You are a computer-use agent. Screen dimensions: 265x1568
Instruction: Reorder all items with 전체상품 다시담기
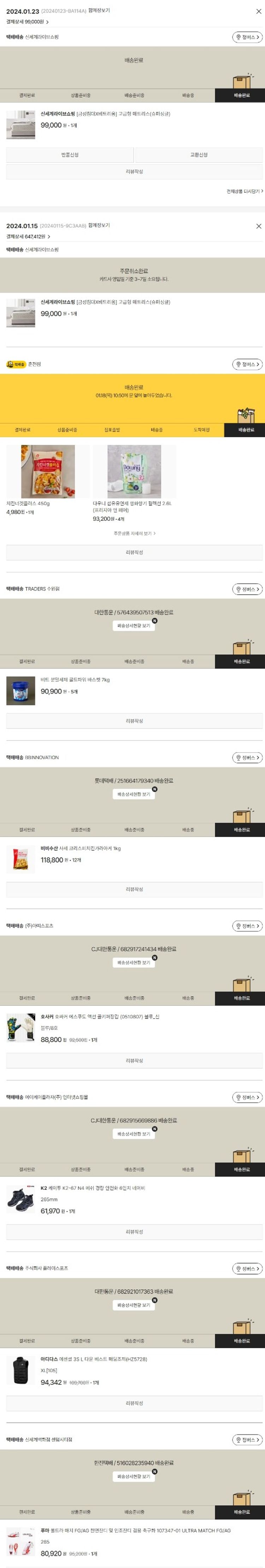click(244, 191)
